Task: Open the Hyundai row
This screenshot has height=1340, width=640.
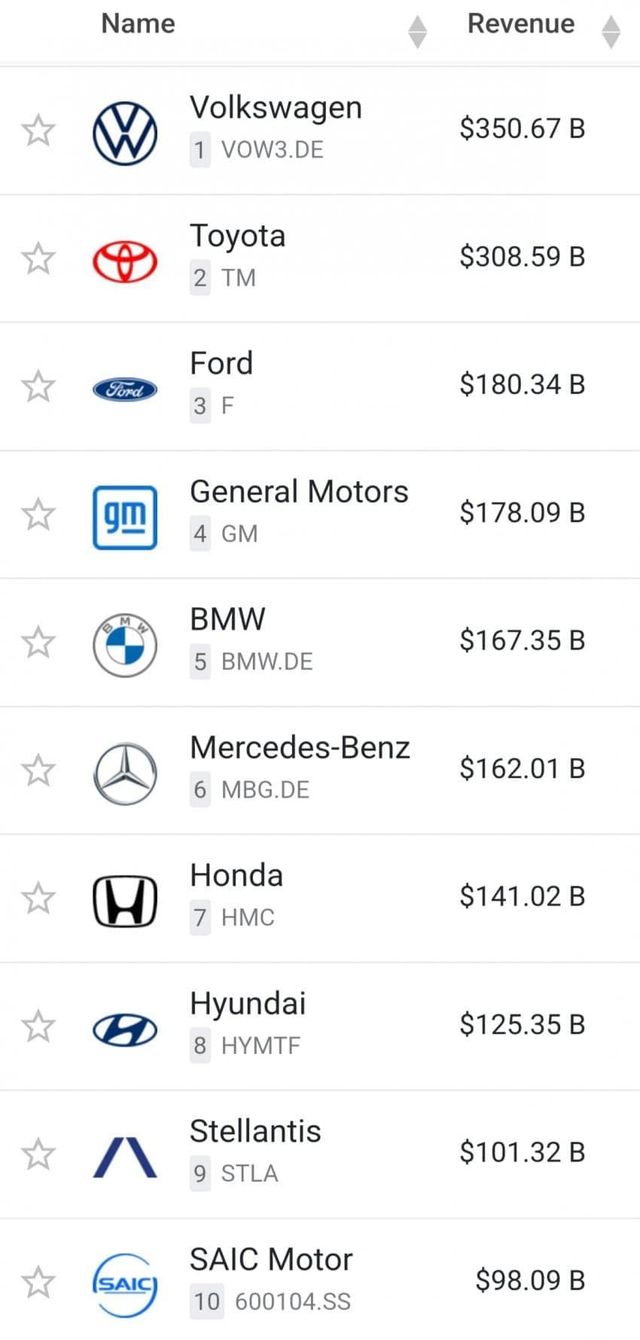Action: click(247, 1004)
